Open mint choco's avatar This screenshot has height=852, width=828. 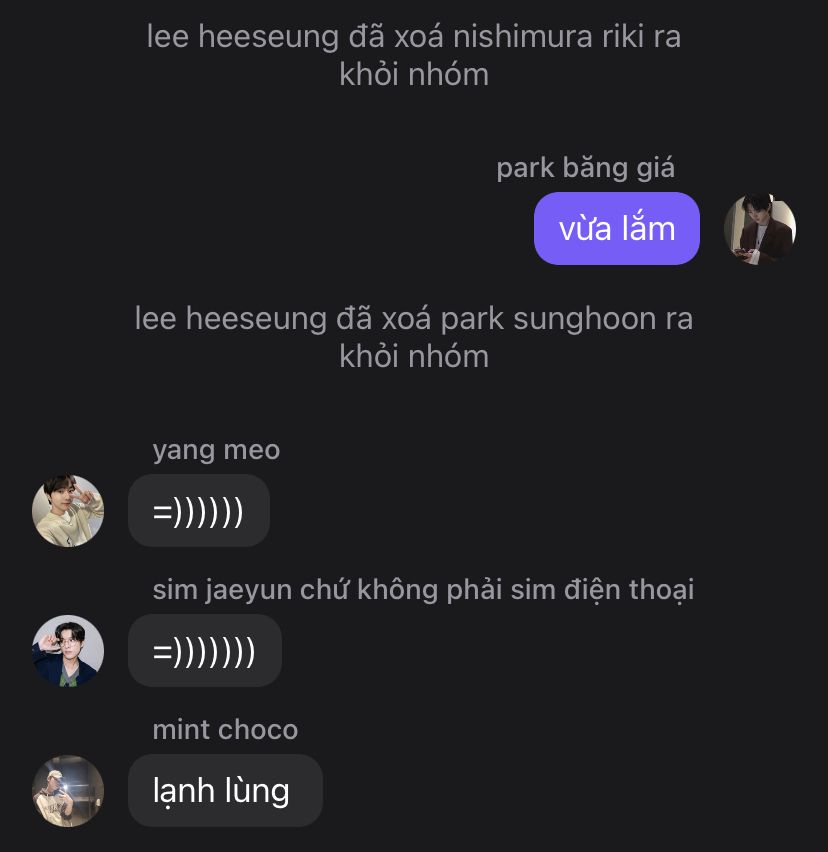point(68,791)
